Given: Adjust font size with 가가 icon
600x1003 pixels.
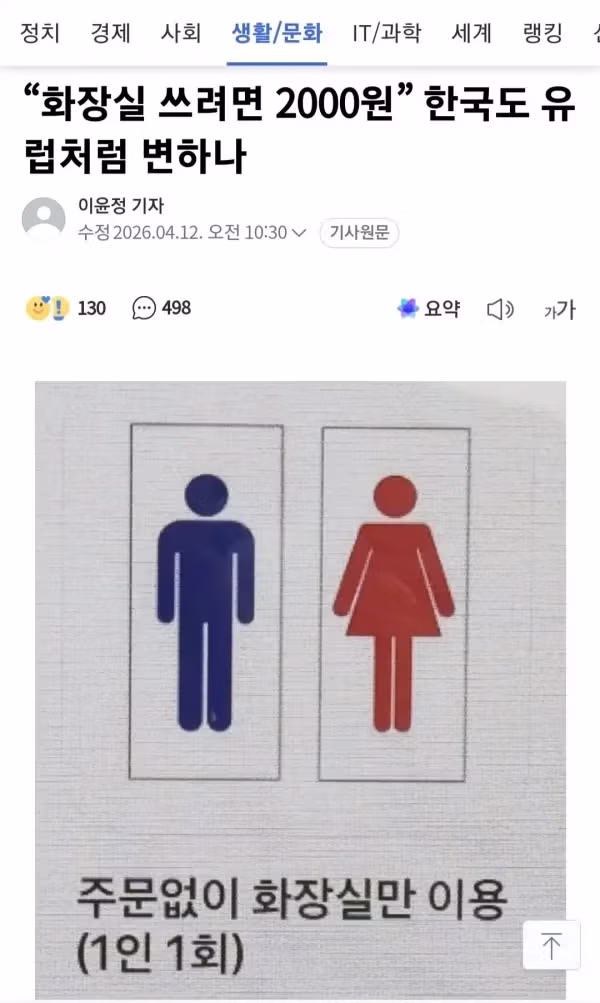Looking at the screenshot, I should tap(560, 310).
